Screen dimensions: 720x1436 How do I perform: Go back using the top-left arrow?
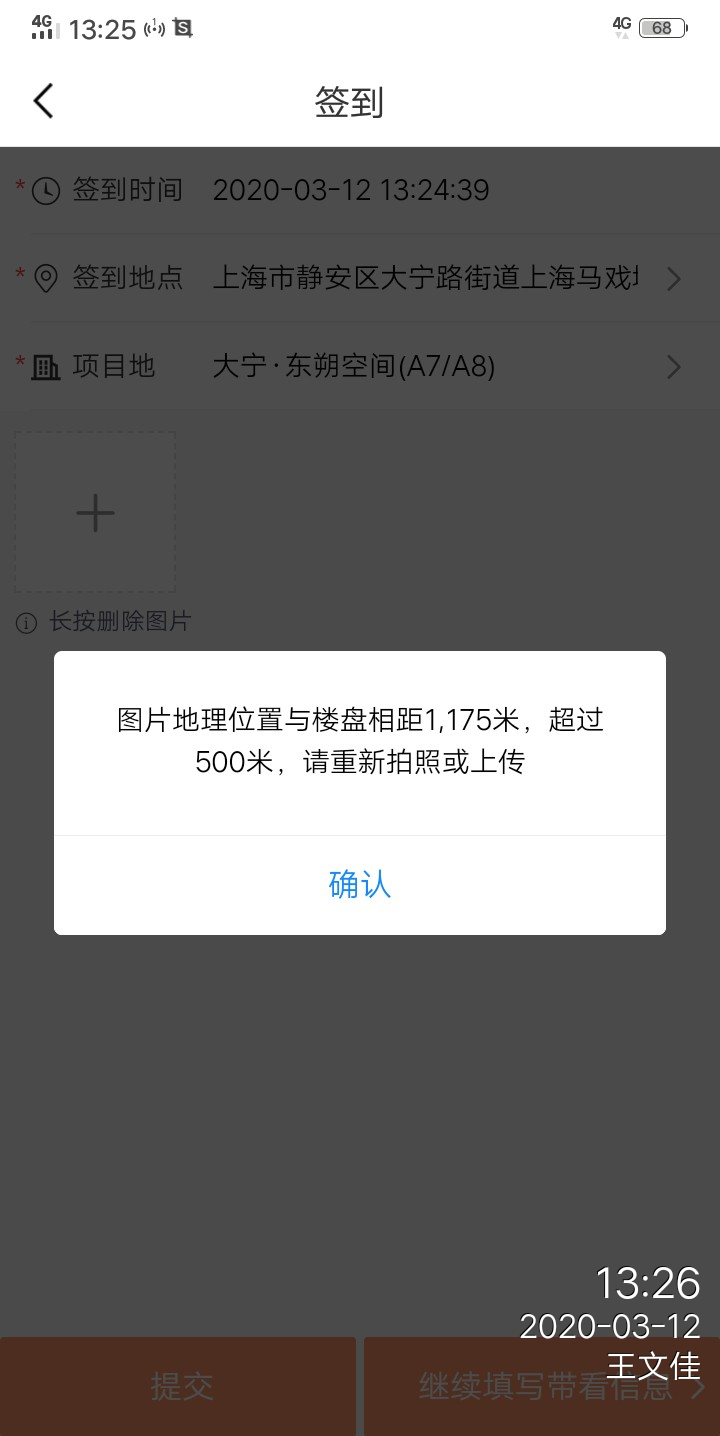(x=43, y=101)
